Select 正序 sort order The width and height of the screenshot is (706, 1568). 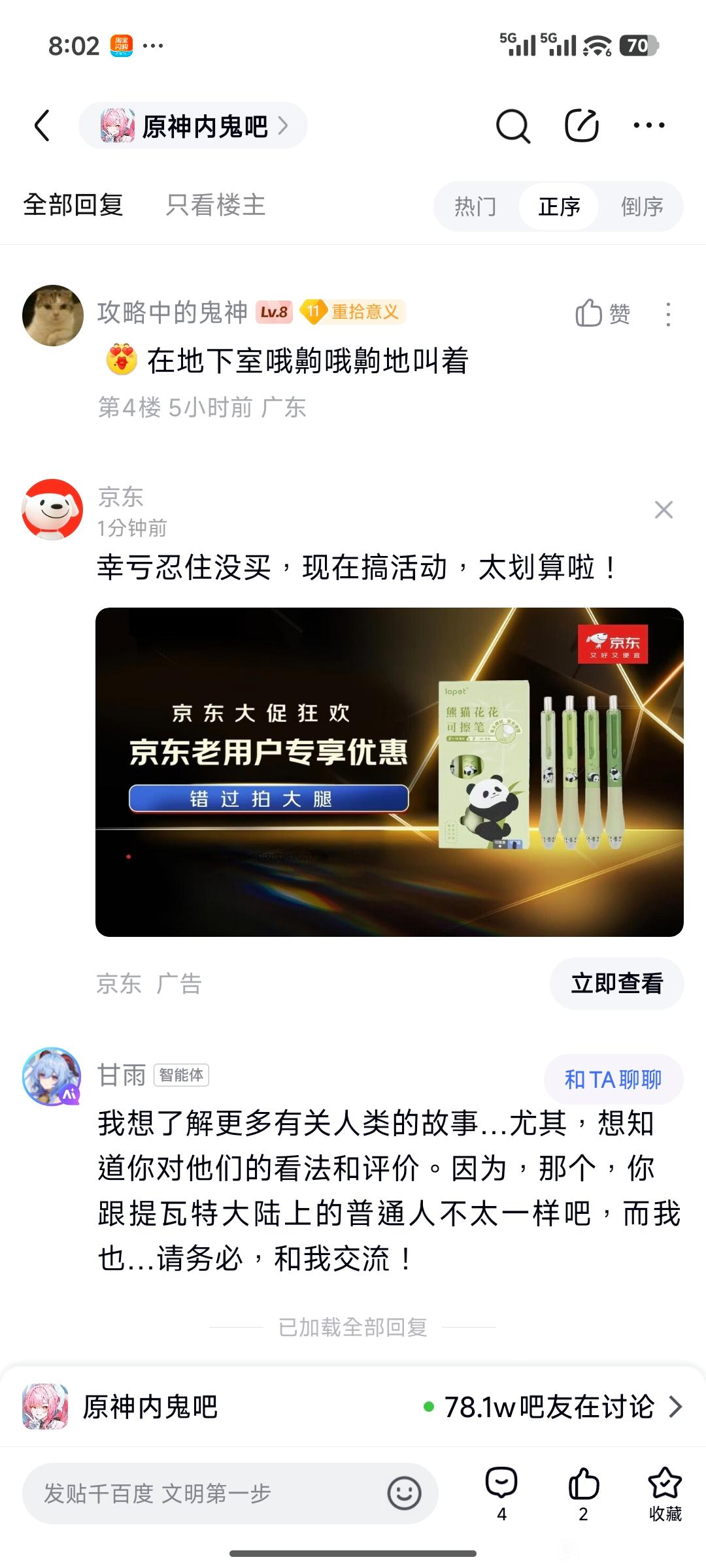[x=559, y=206]
